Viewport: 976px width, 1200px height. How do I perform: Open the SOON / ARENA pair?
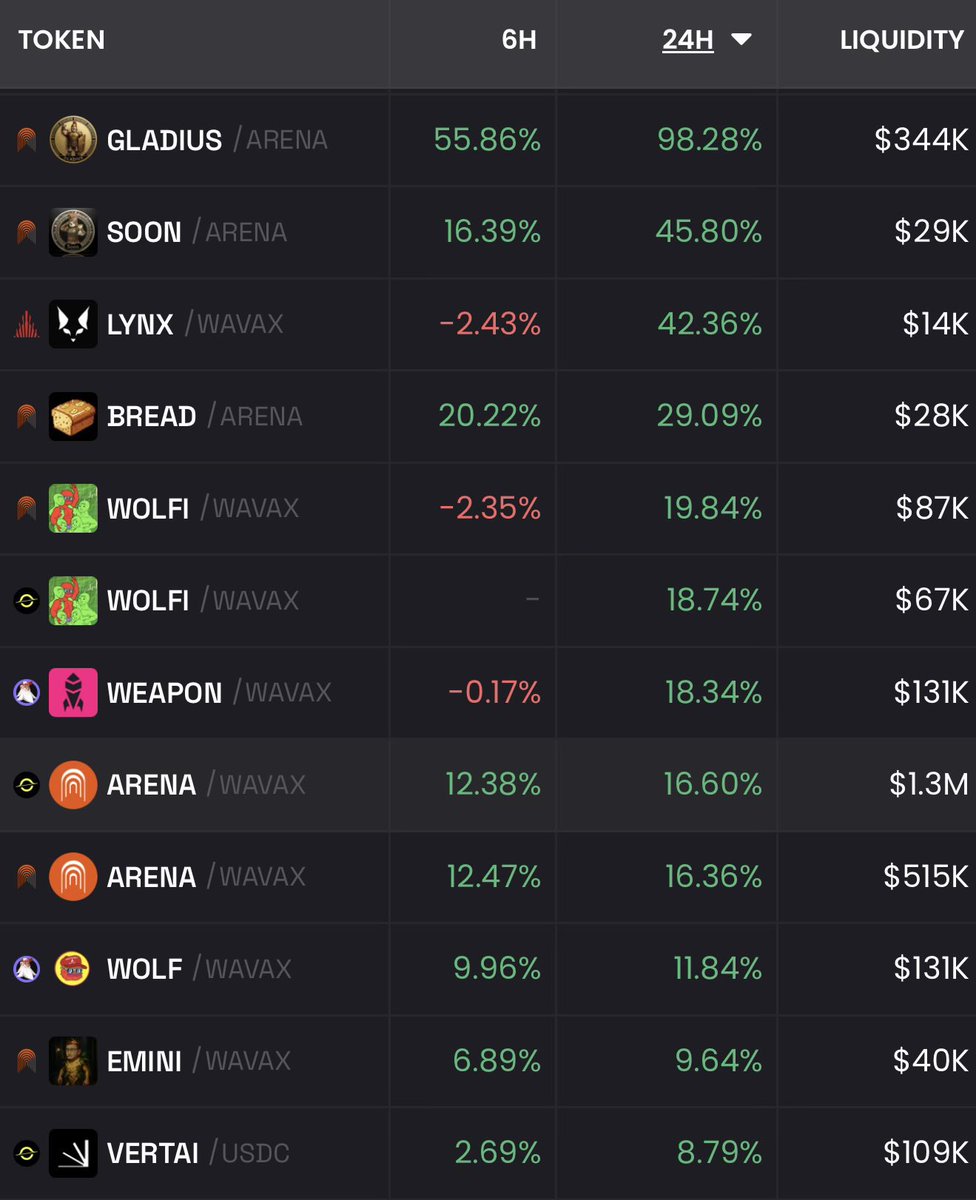click(x=145, y=232)
